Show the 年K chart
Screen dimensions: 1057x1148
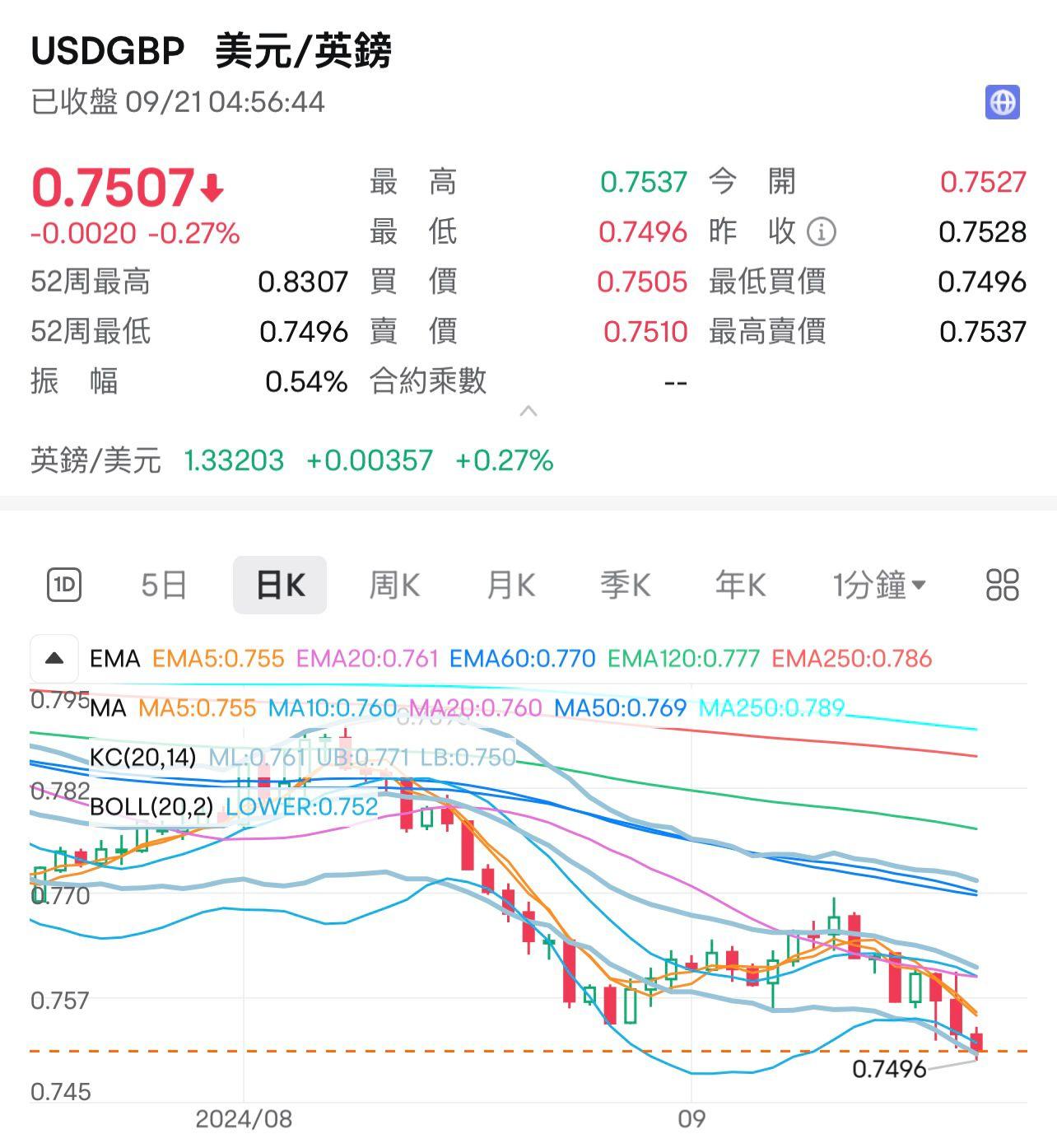(740, 586)
